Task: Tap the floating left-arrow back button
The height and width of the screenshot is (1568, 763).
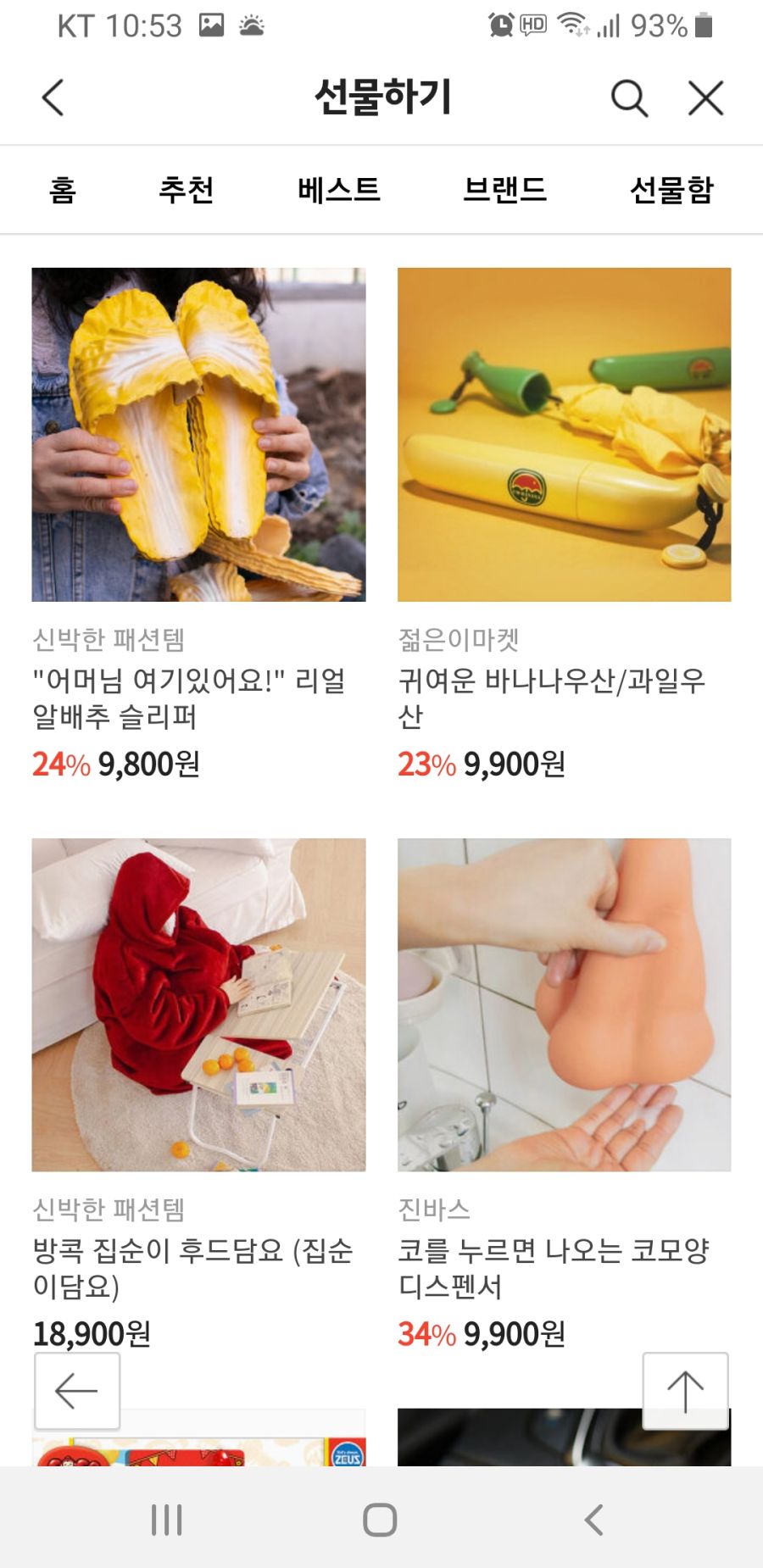Action: [77, 1391]
